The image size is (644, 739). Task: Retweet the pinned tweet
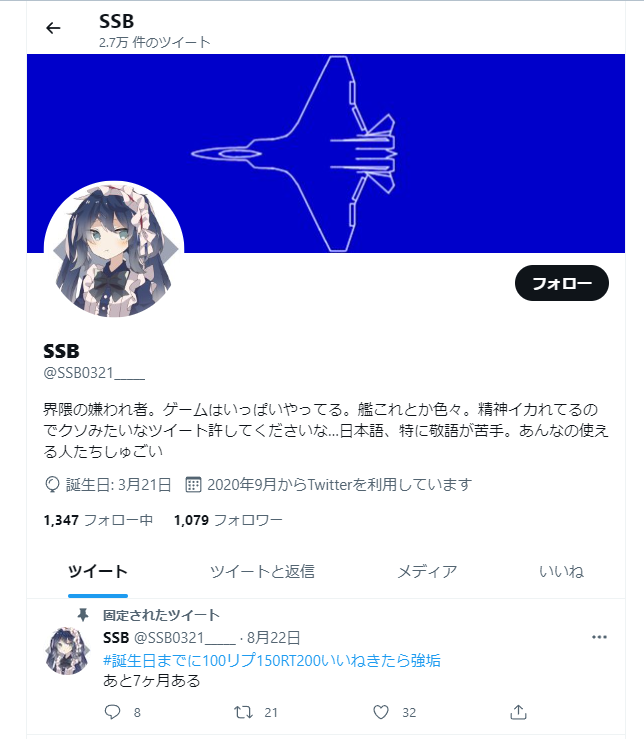242,712
